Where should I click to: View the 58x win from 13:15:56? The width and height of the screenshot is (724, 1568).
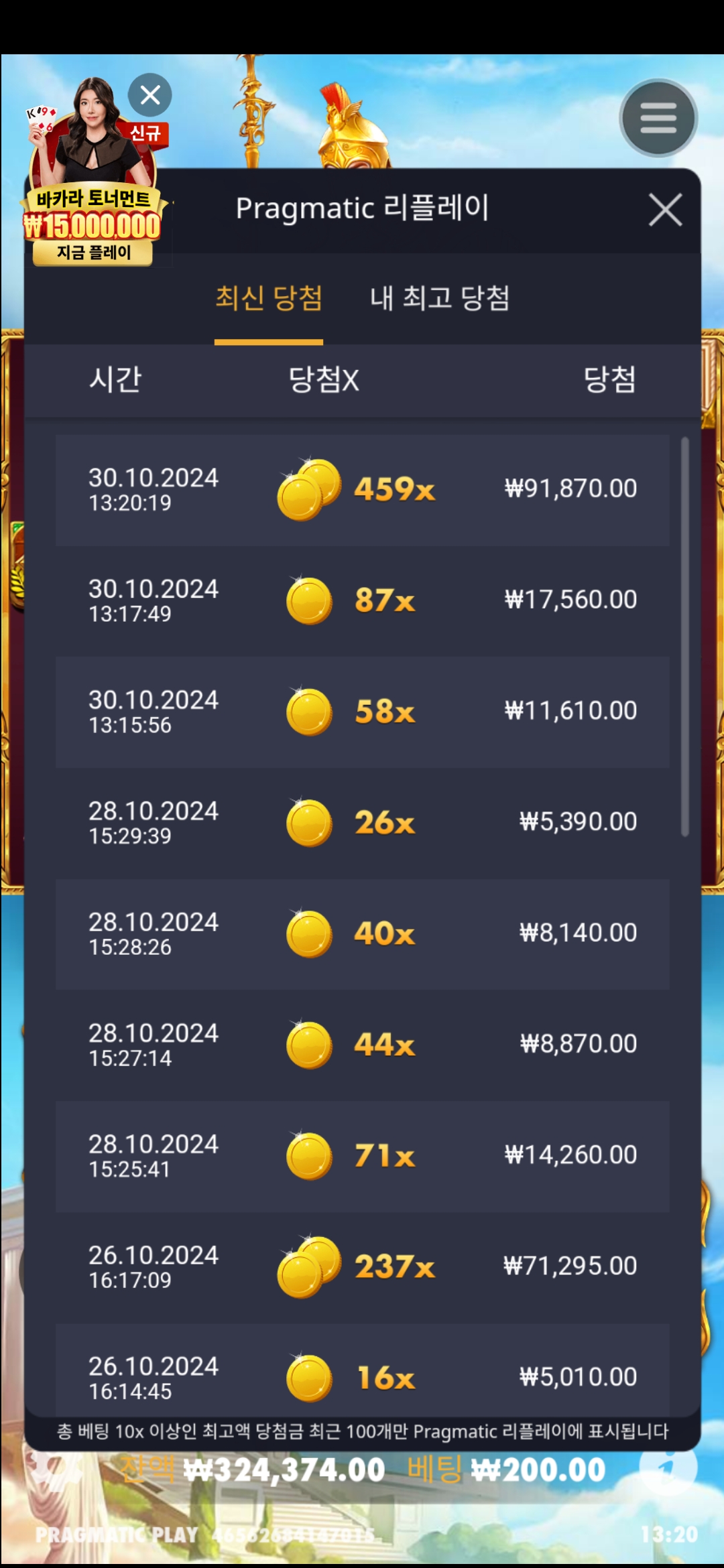pos(363,712)
